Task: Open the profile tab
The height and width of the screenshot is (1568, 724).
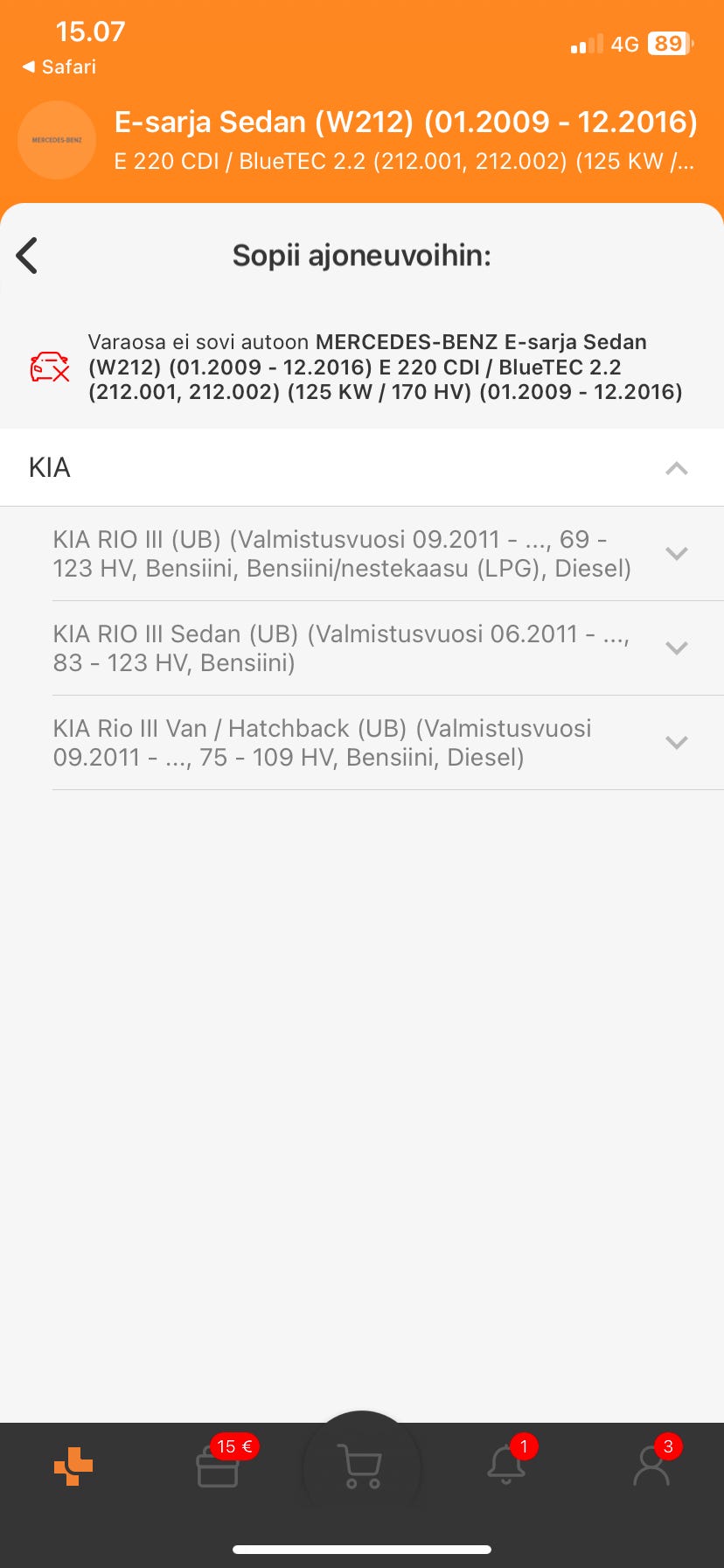Action: coord(651,1466)
